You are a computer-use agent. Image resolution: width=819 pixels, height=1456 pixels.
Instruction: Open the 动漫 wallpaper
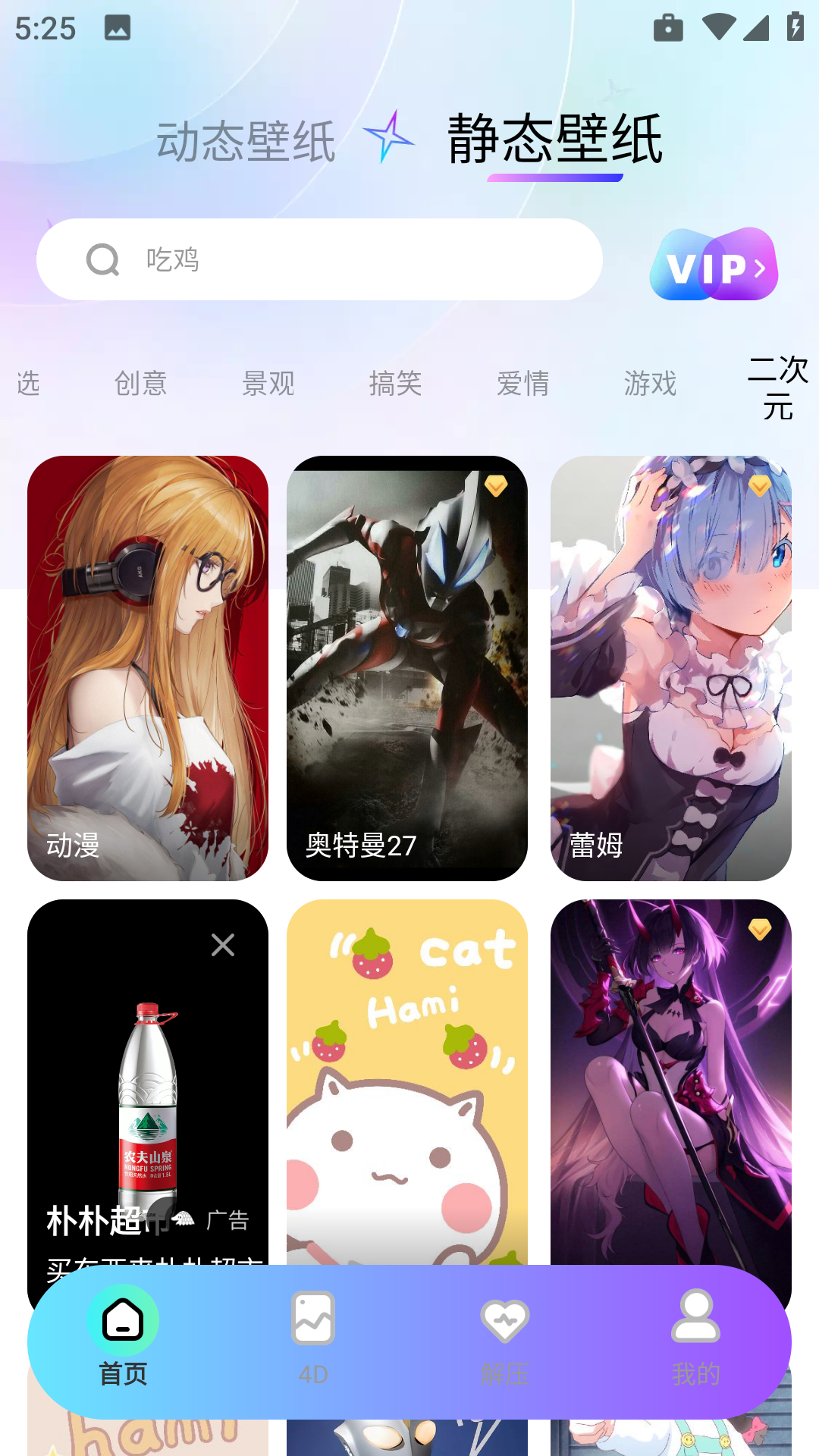click(148, 667)
